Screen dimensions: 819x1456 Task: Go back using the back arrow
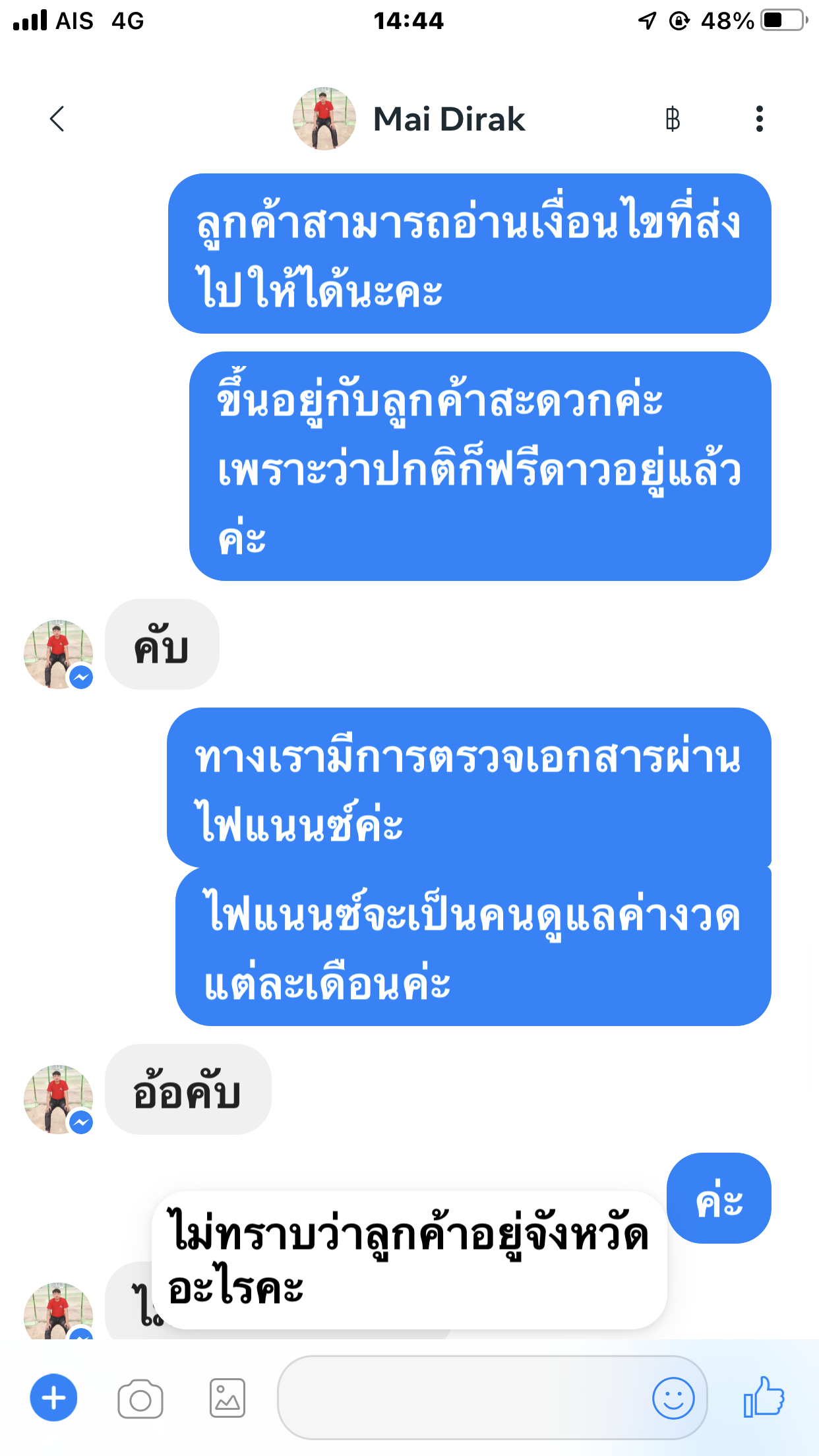click(57, 119)
